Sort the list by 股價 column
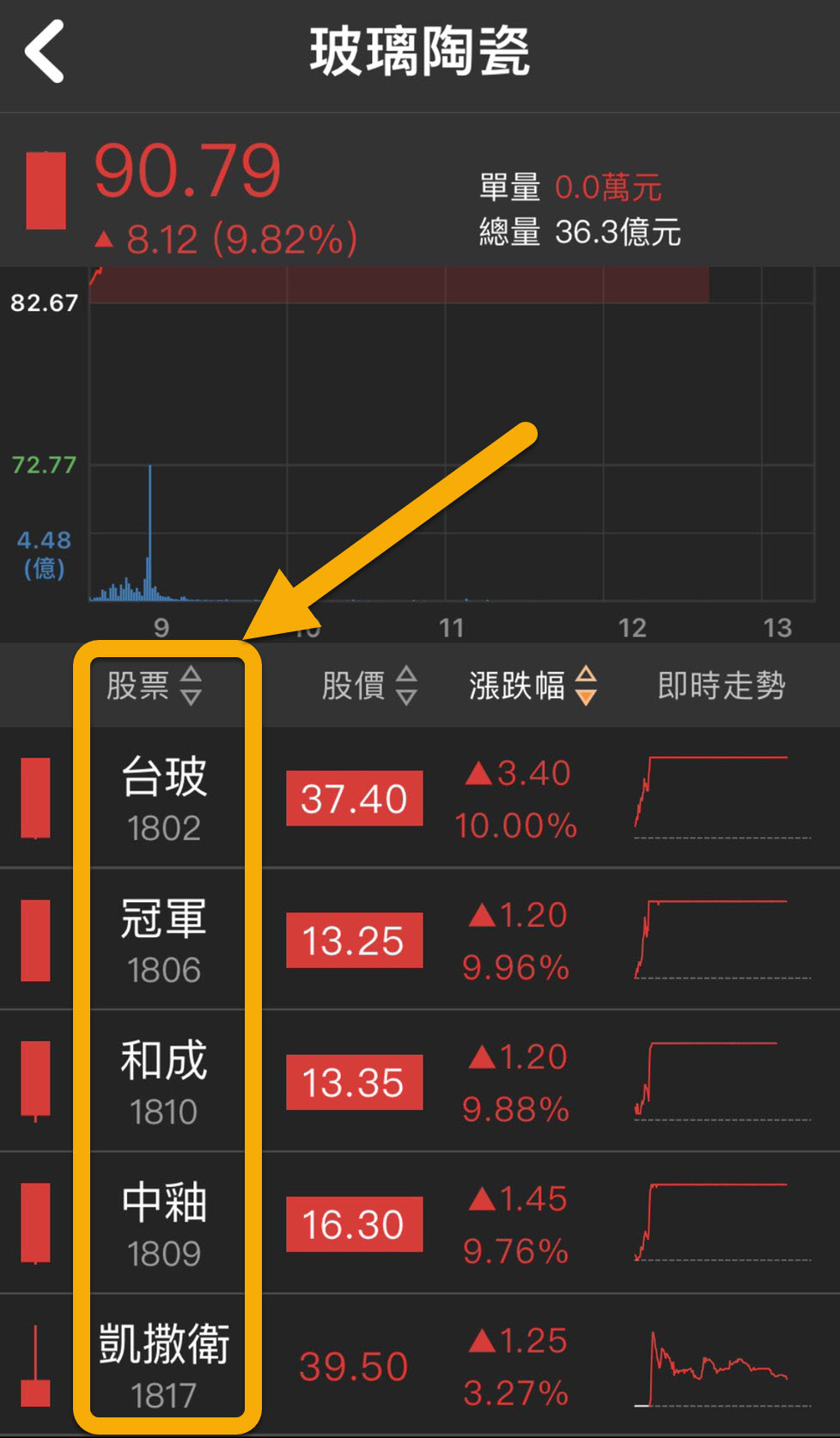The width and height of the screenshot is (840, 1438). pyautogui.click(x=369, y=685)
